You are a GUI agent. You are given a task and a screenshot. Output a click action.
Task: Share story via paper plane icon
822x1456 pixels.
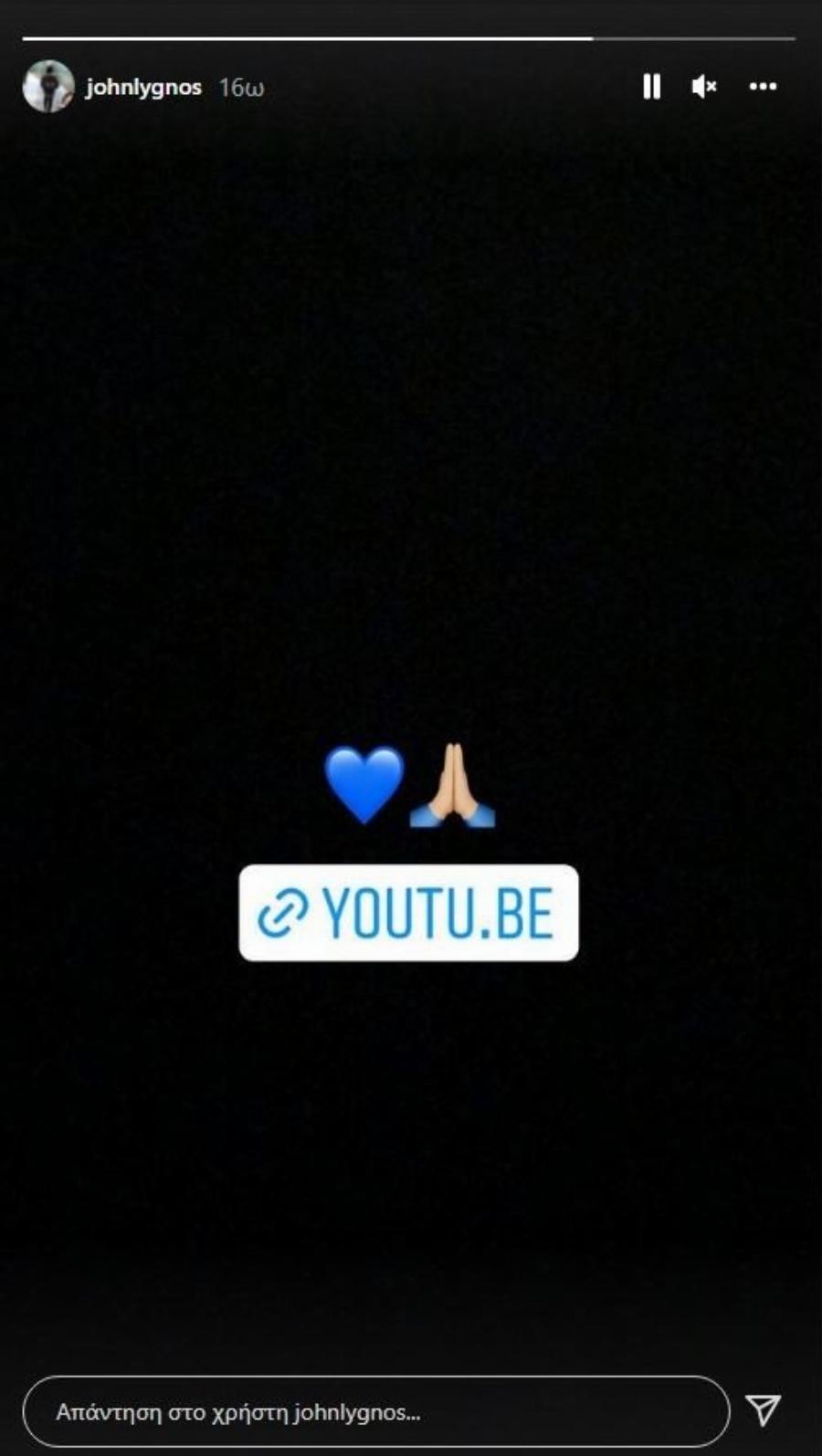[x=763, y=1410]
